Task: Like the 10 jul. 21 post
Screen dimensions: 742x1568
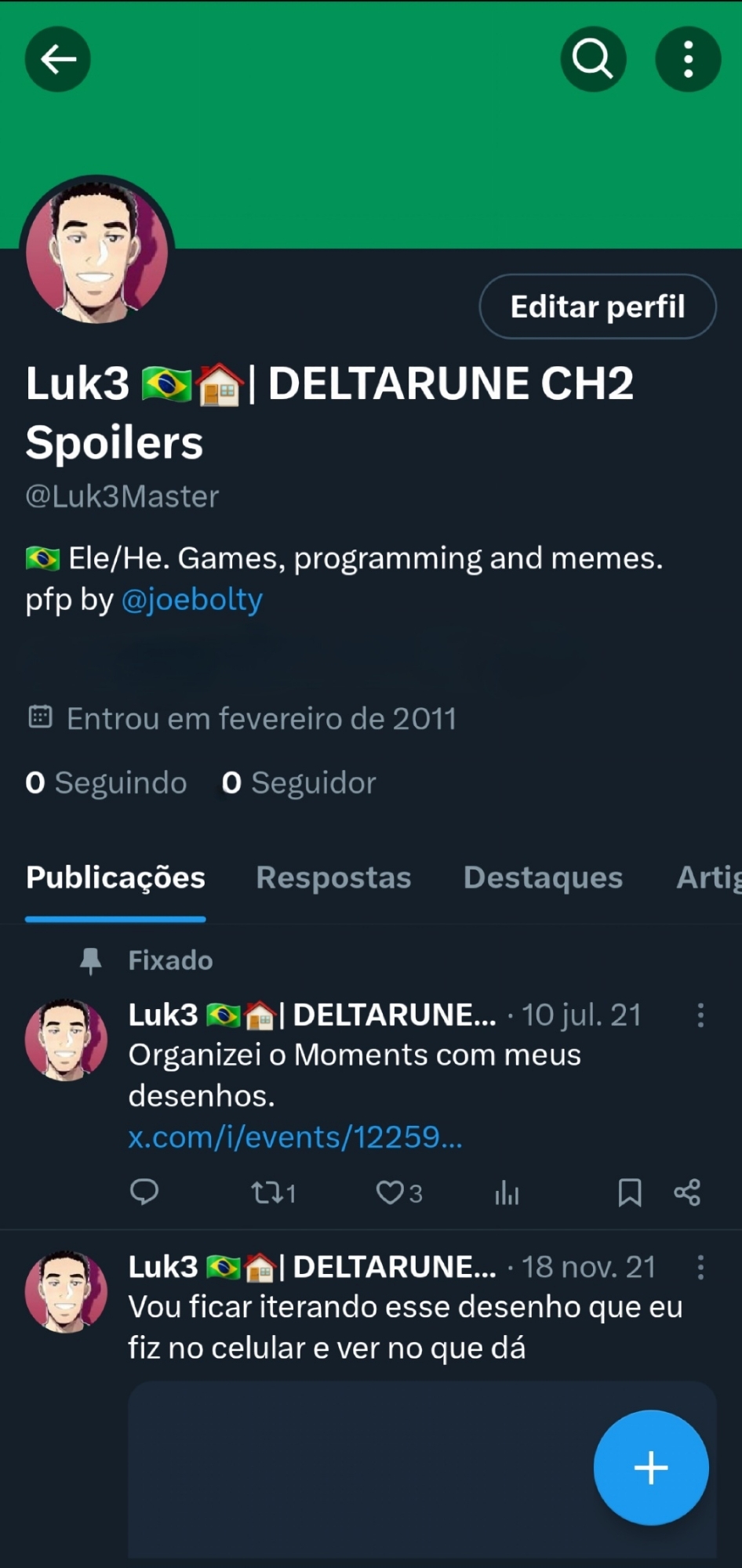Action: pyautogui.click(x=398, y=1193)
